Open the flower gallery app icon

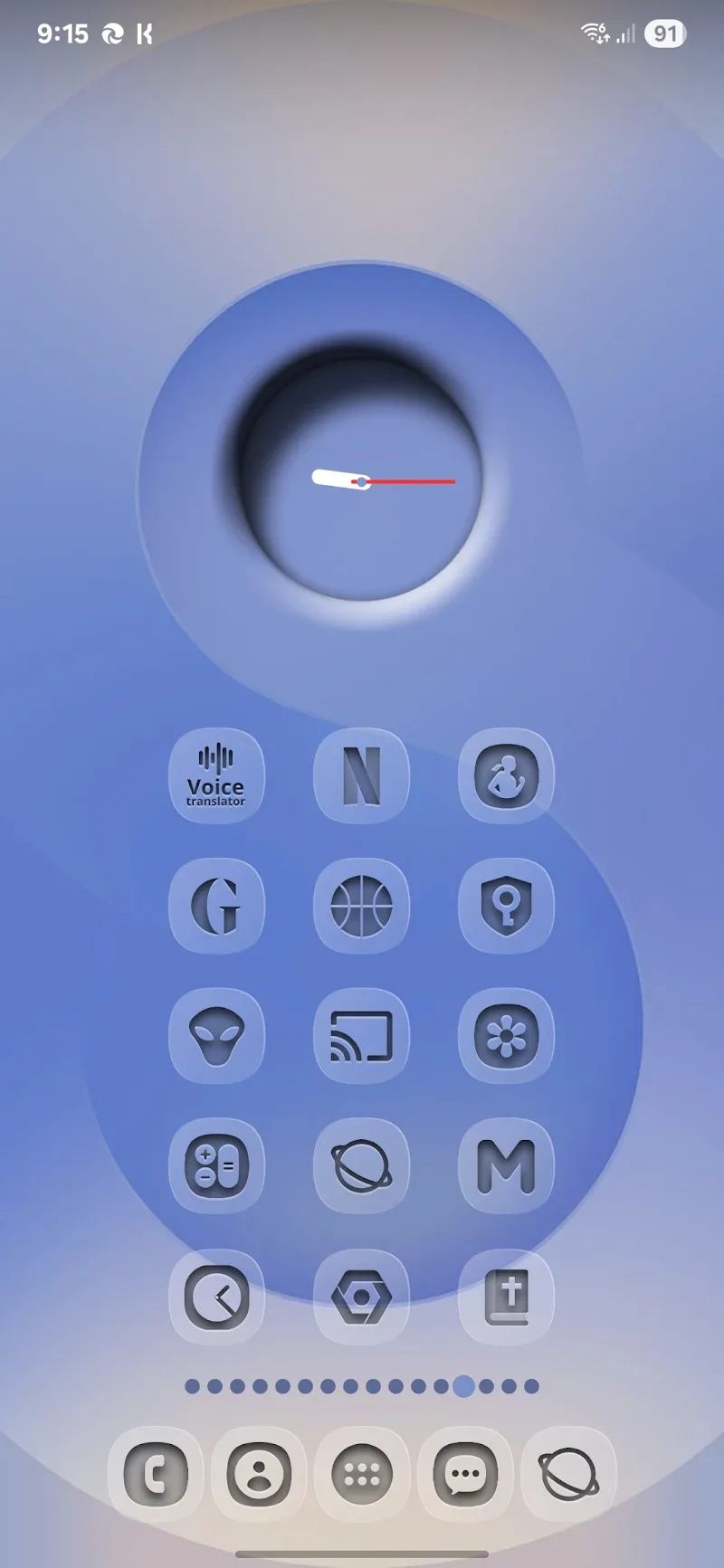(x=506, y=1036)
